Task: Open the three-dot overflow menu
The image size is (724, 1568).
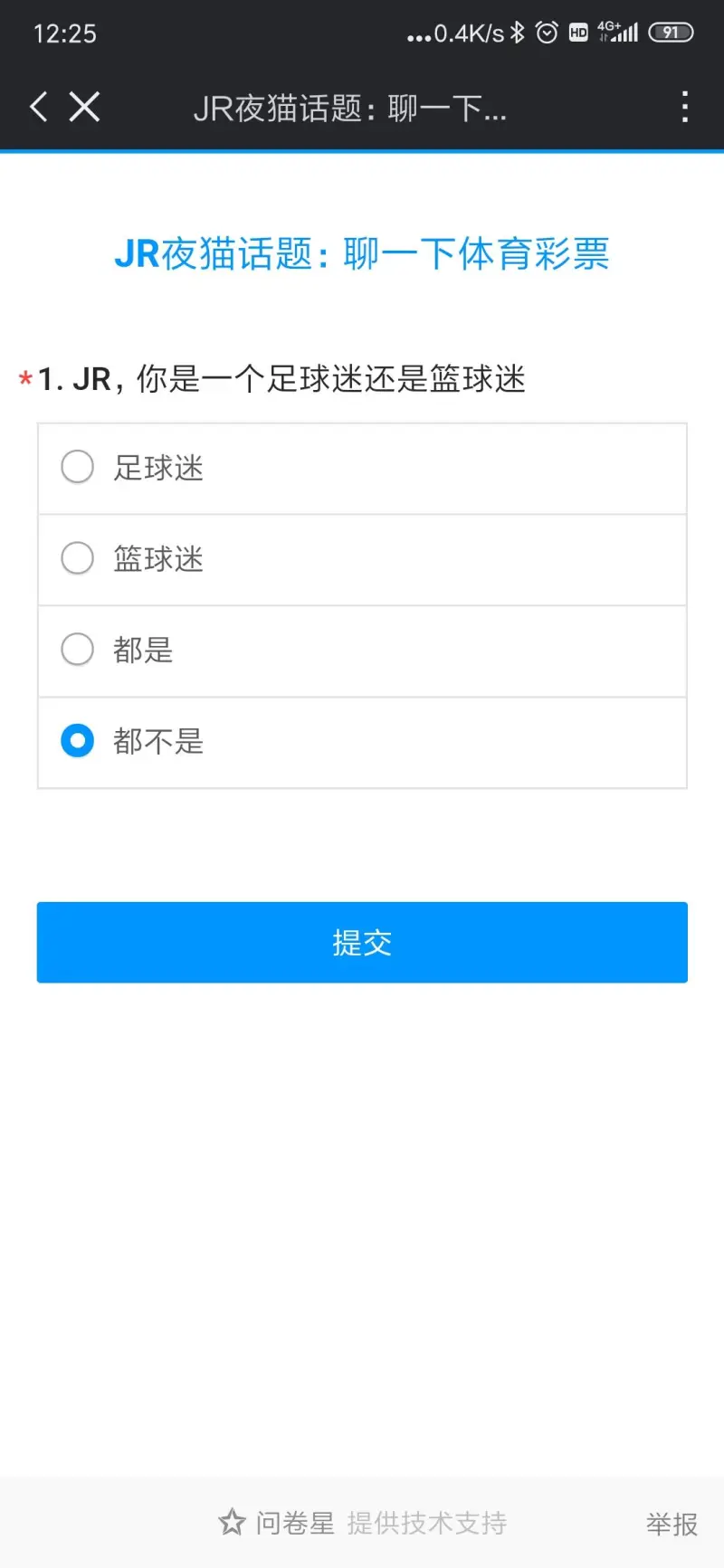Action: (x=685, y=107)
